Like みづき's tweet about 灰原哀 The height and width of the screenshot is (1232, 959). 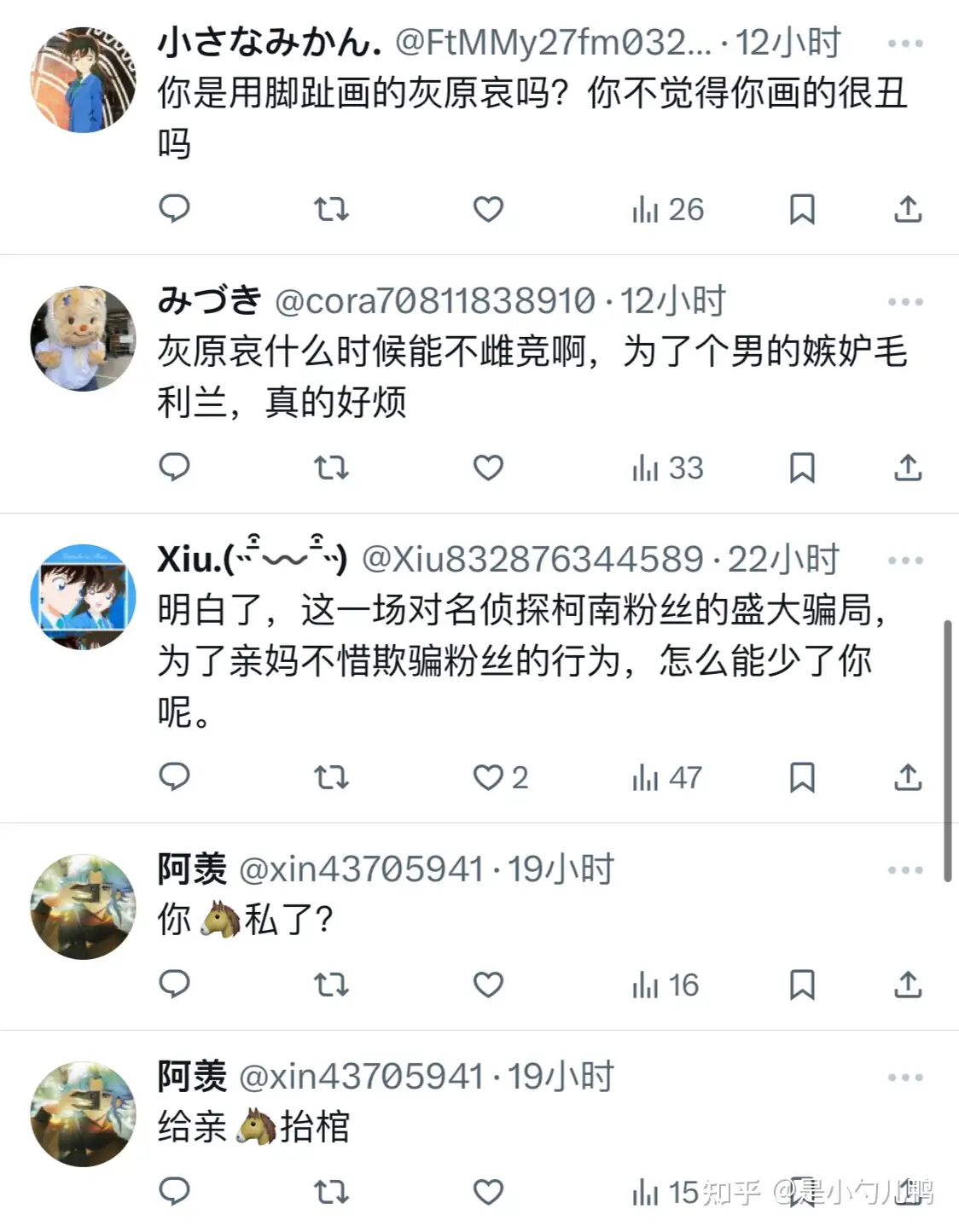point(488,468)
